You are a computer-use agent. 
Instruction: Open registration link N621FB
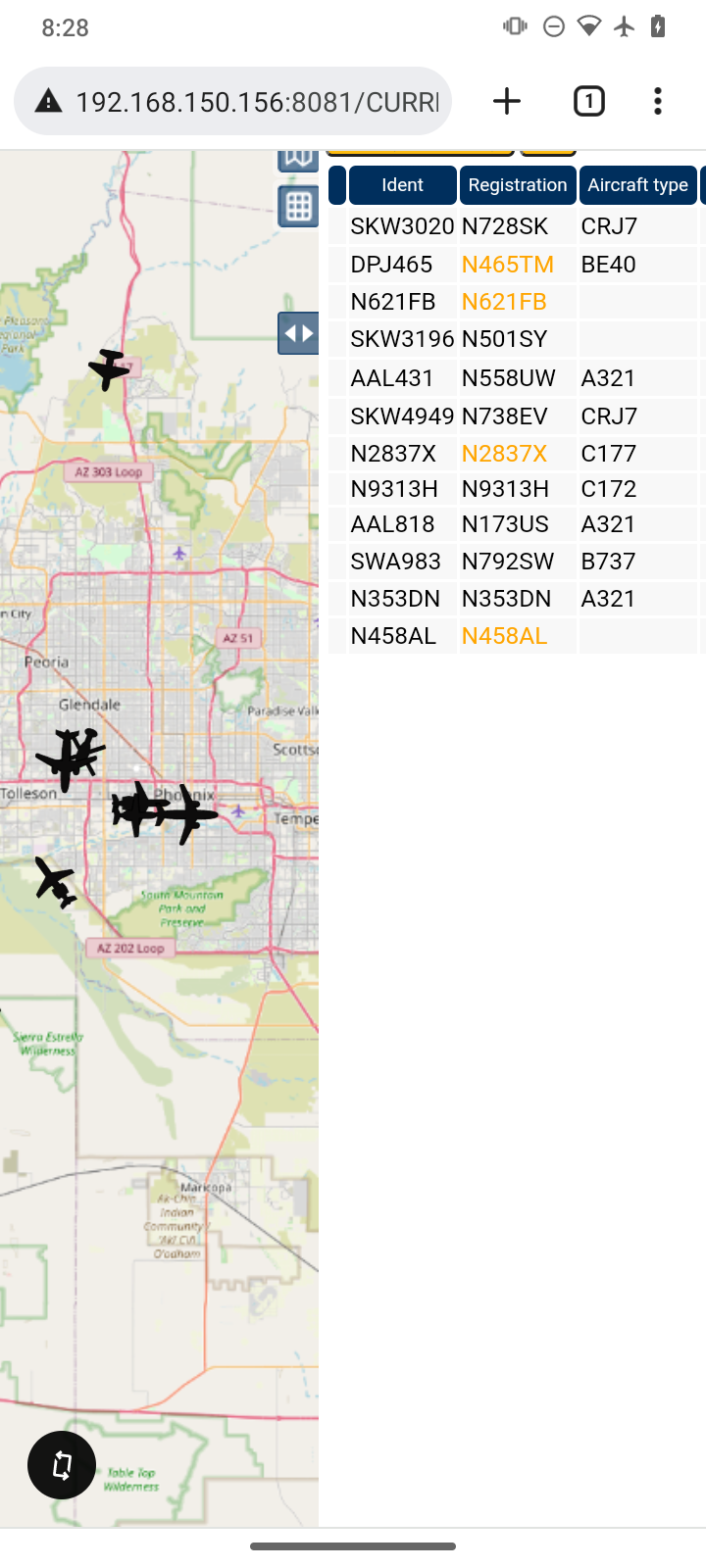(x=504, y=302)
